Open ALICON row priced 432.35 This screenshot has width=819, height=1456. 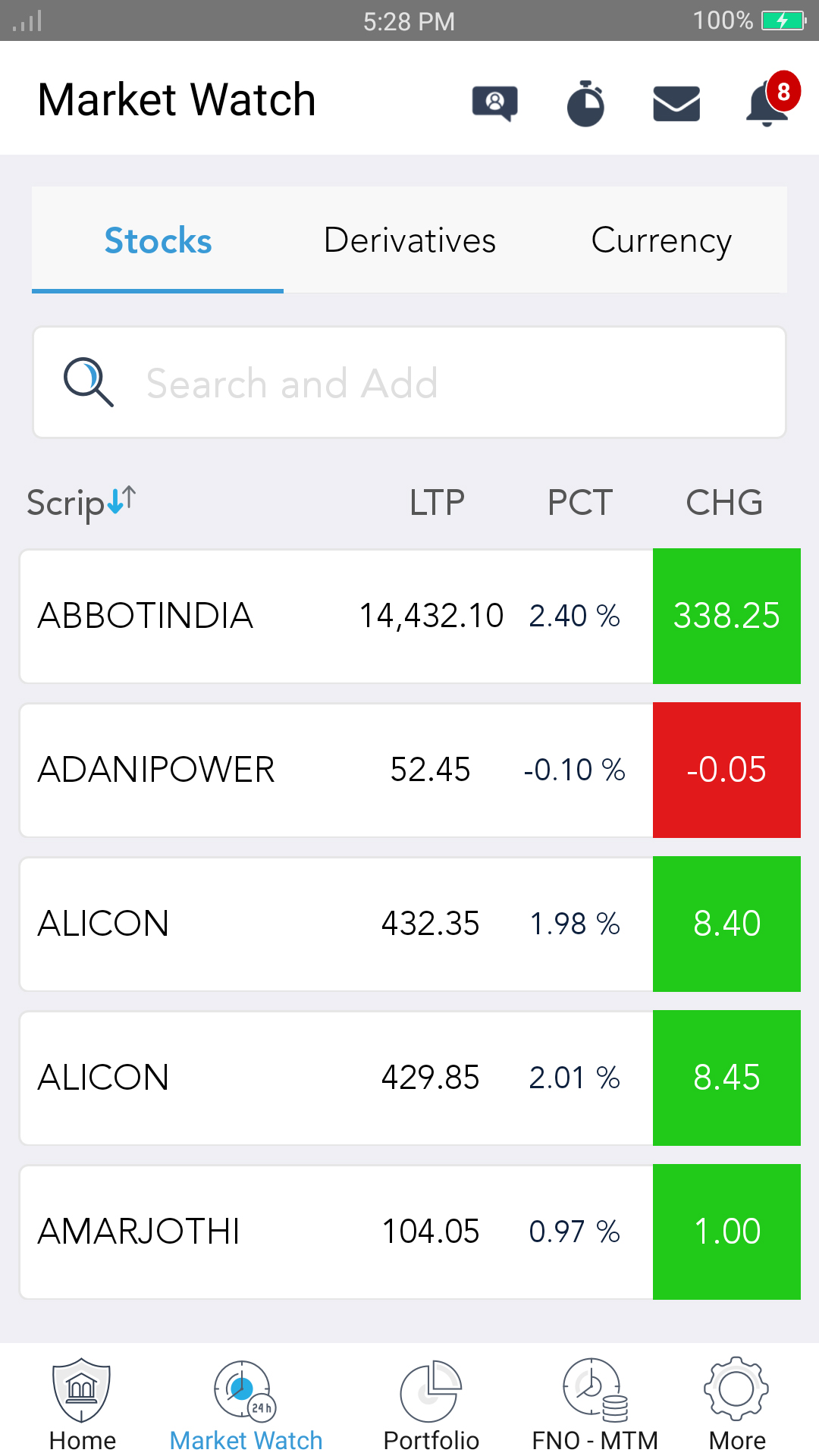(x=409, y=924)
